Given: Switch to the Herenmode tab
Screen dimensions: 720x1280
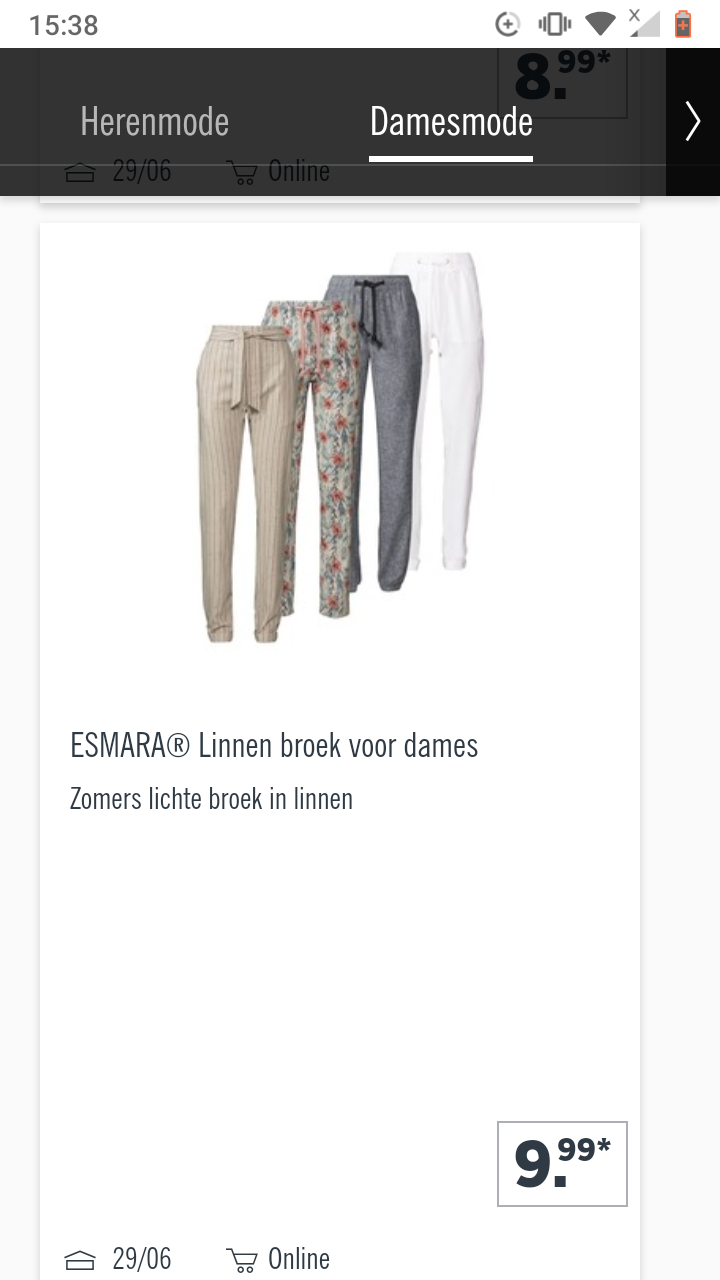Looking at the screenshot, I should [154, 122].
